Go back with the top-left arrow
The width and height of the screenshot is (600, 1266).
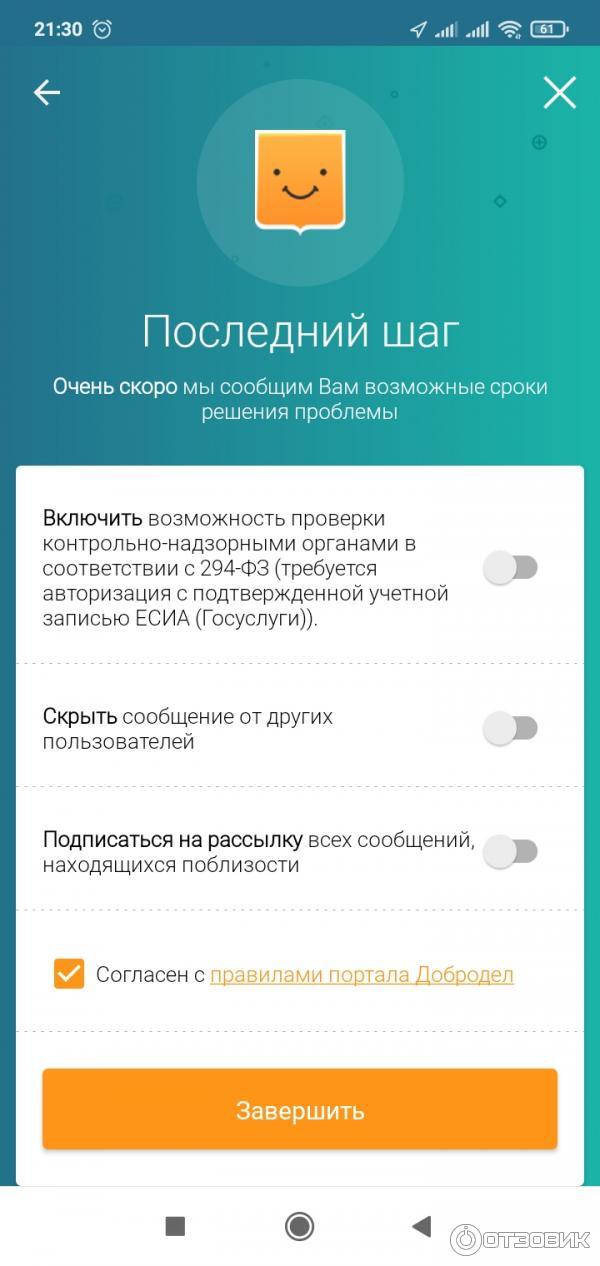[47, 93]
